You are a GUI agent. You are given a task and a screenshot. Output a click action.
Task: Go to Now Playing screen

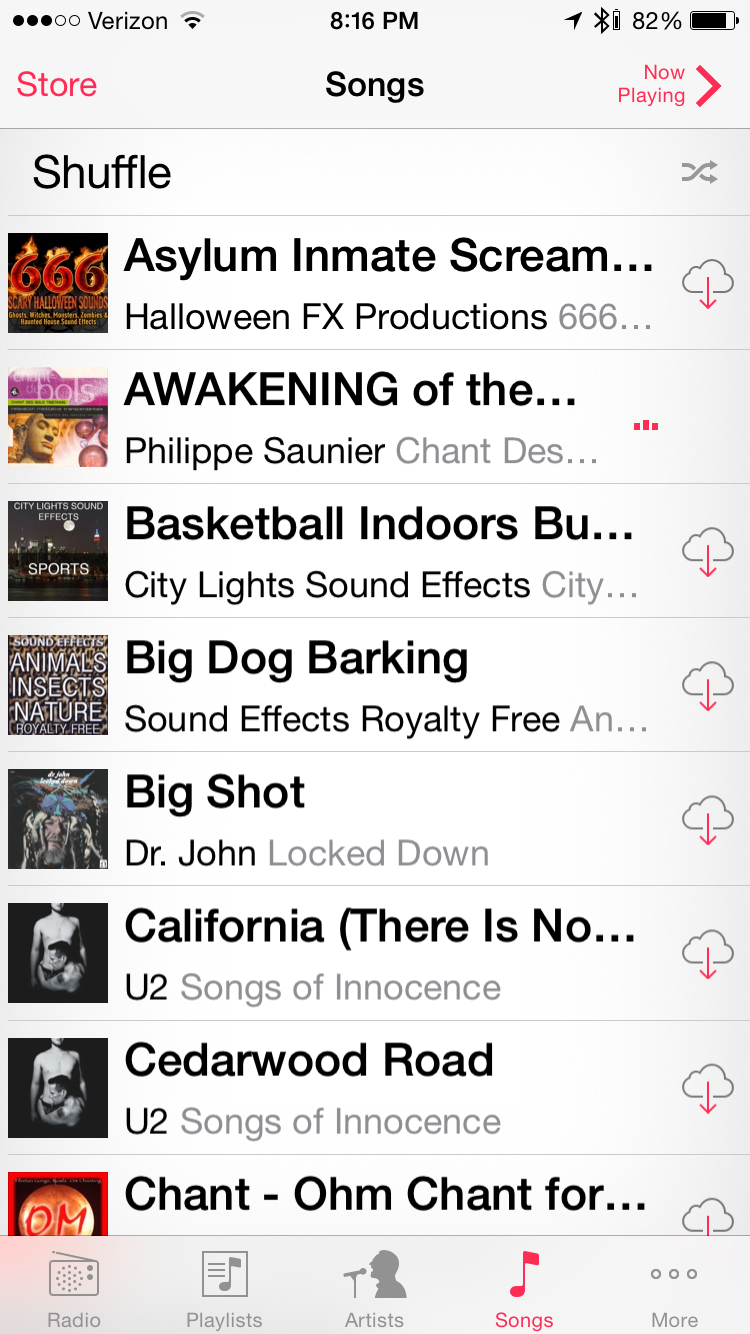[x=668, y=85]
